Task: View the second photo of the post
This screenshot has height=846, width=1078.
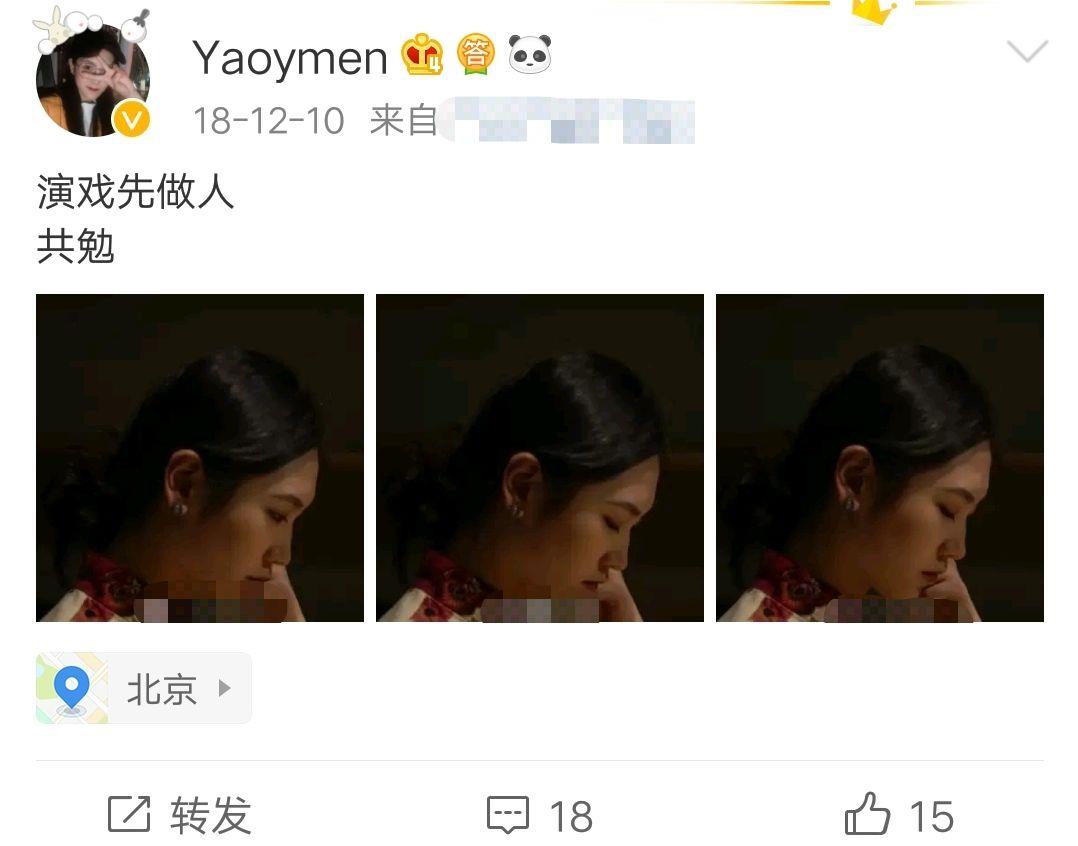Action: (540, 458)
